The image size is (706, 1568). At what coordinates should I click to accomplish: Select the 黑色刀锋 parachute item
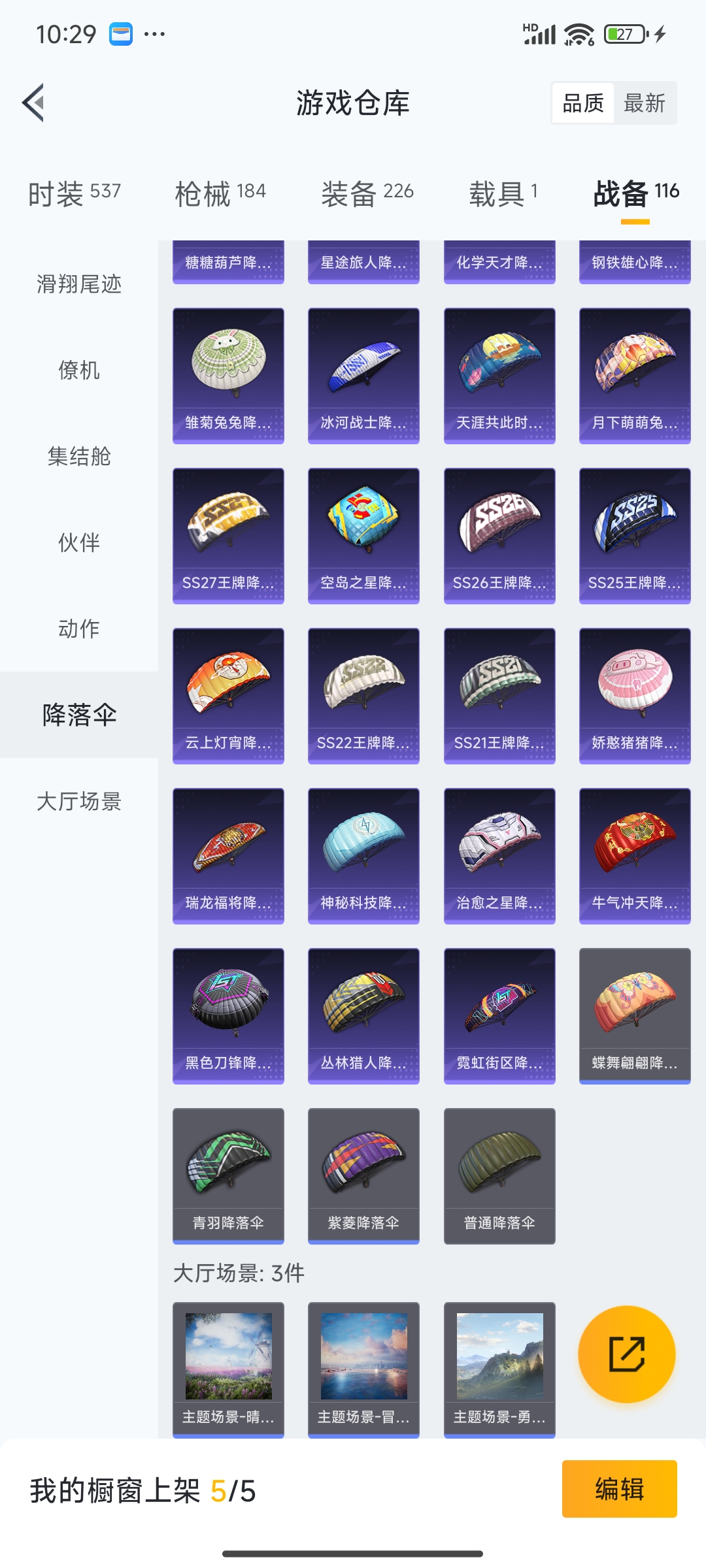[x=227, y=1017]
